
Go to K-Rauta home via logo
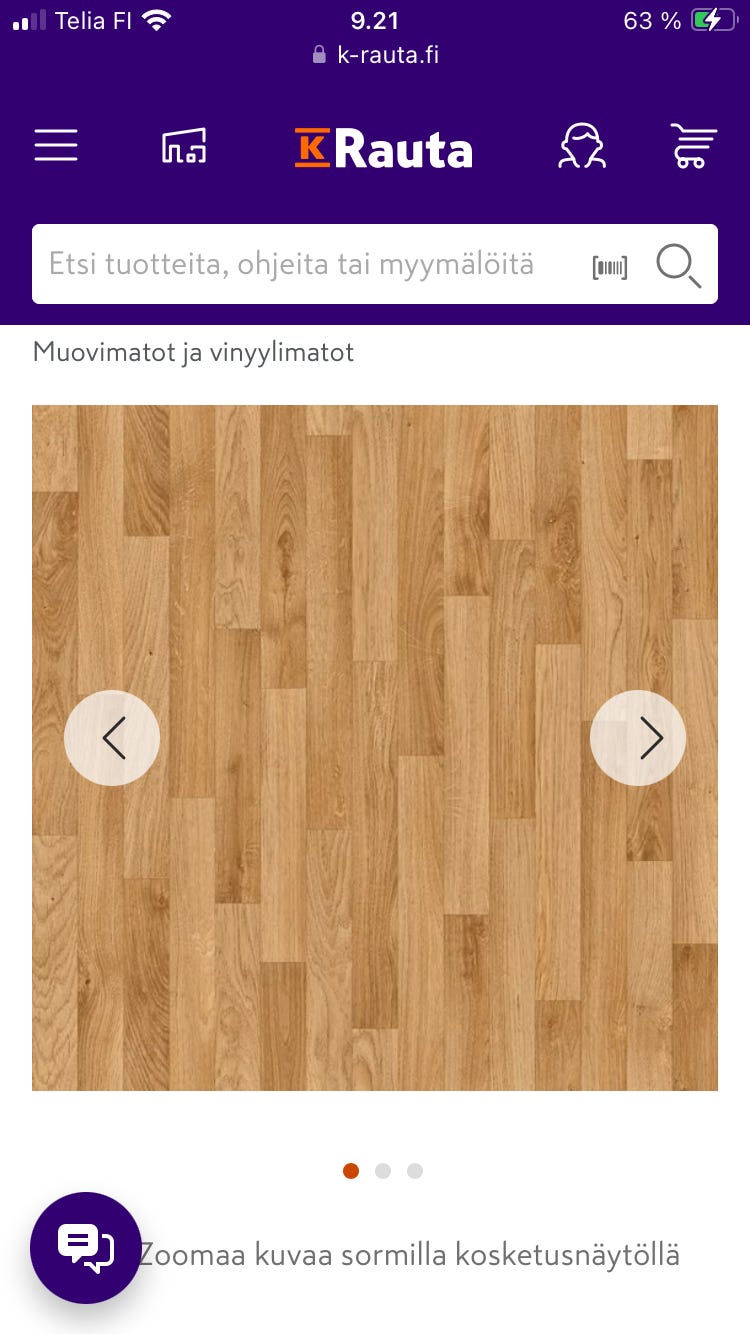[x=384, y=149]
